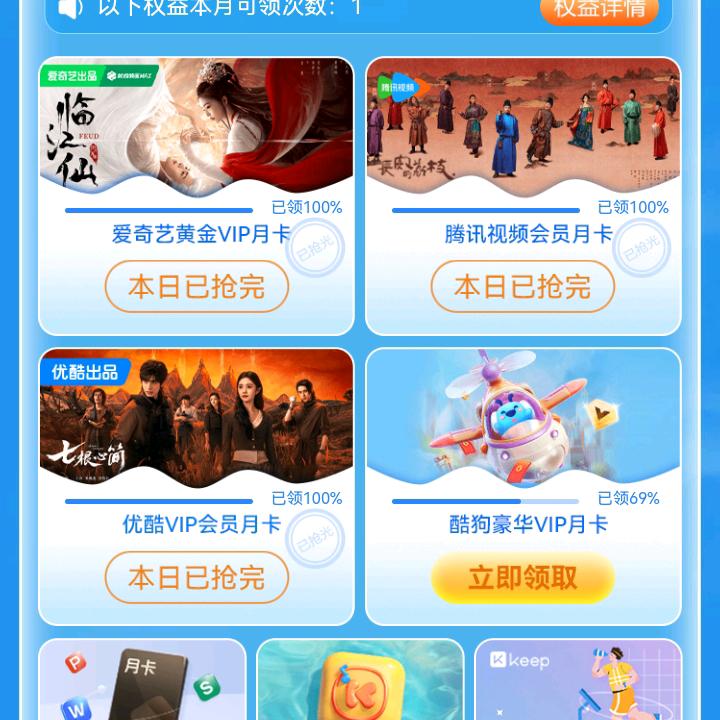
Task: Open the Keep benefit card
Action: pyautogui.click(x=577, y=682)
